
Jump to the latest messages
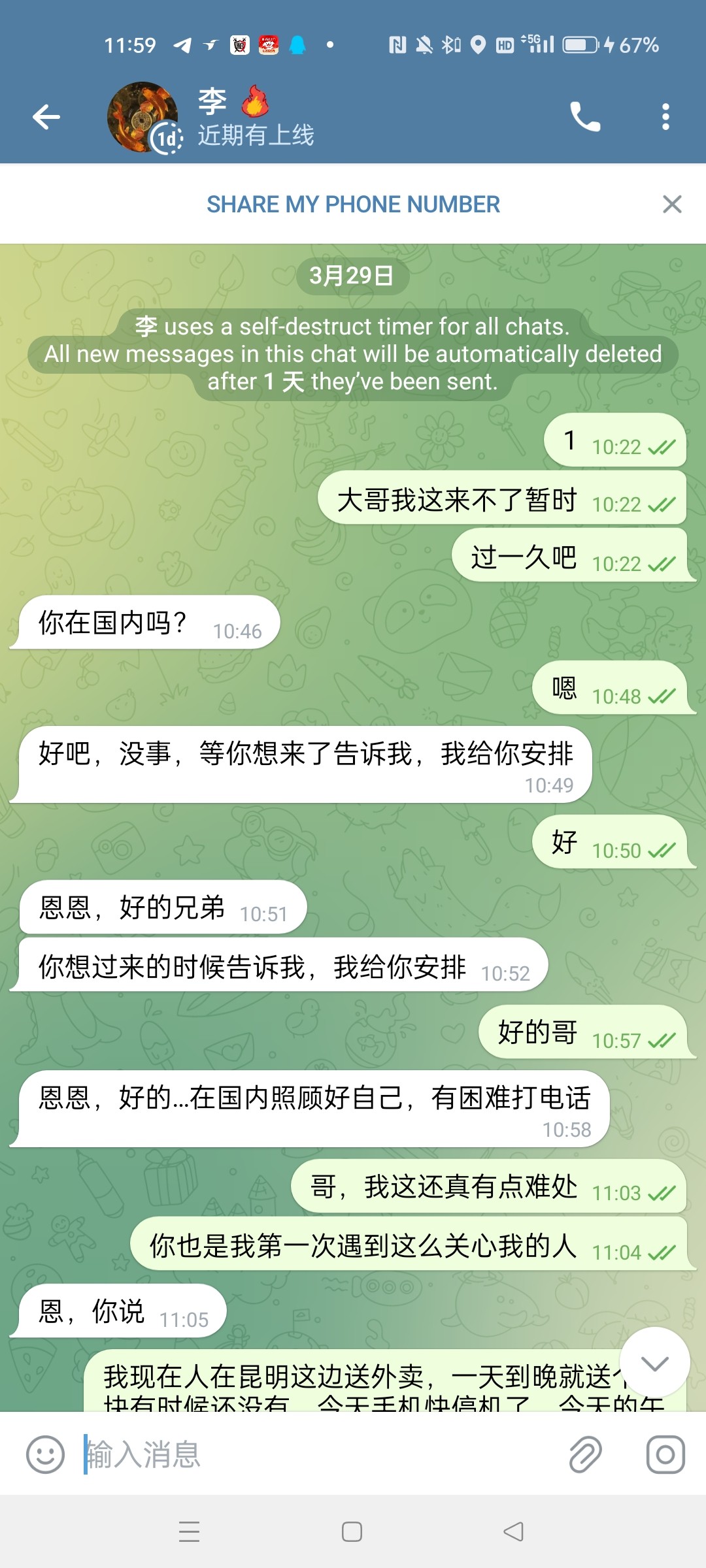(654, 1363)
